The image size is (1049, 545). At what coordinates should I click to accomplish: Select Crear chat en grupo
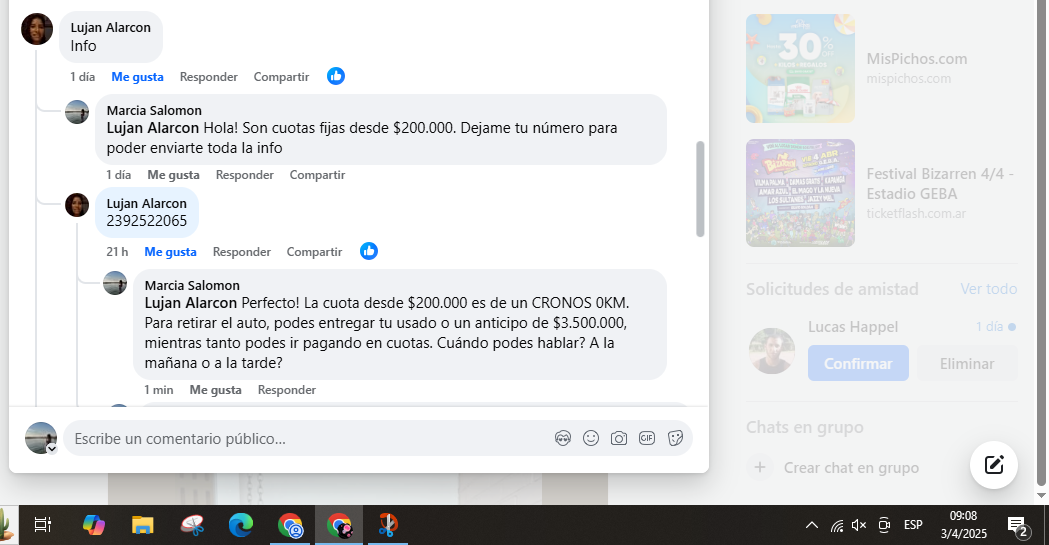pos(850,467)
